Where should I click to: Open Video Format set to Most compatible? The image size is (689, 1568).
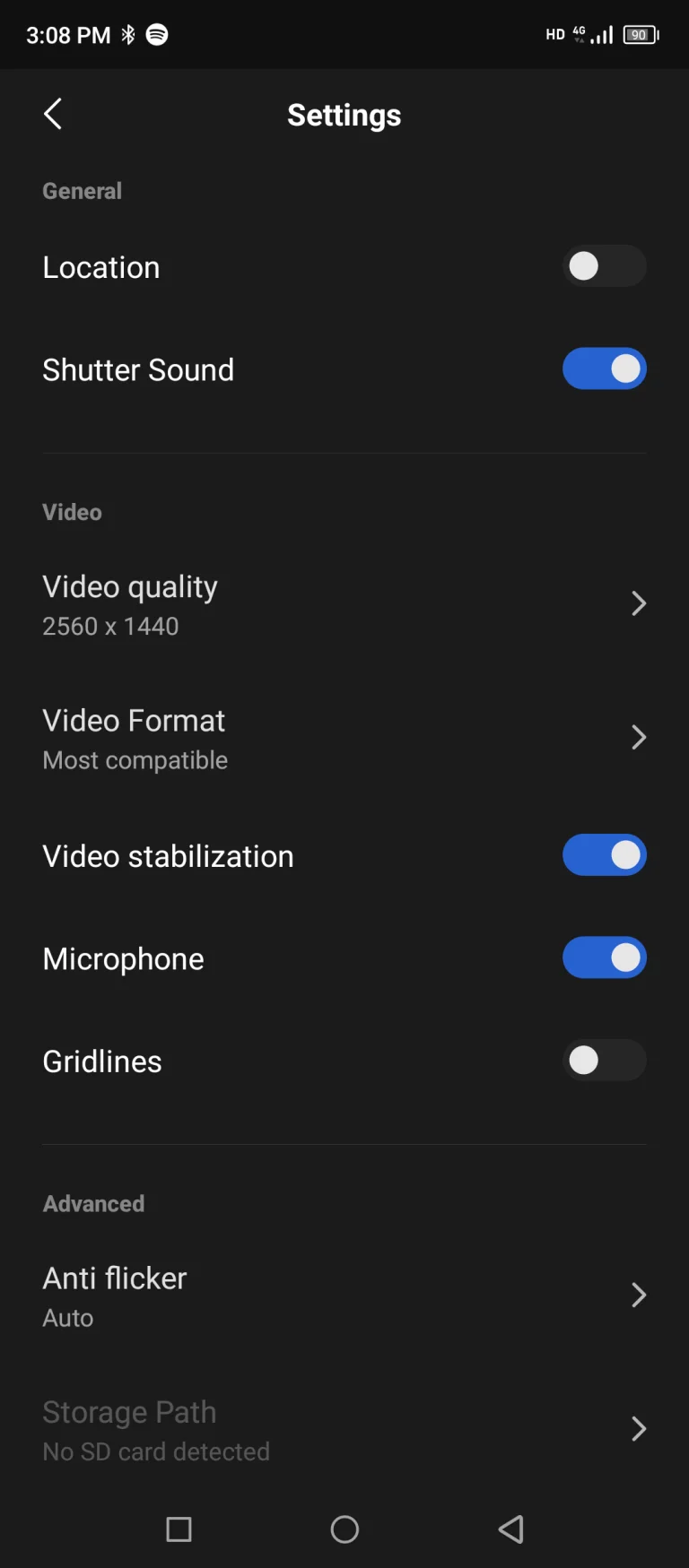344,737
